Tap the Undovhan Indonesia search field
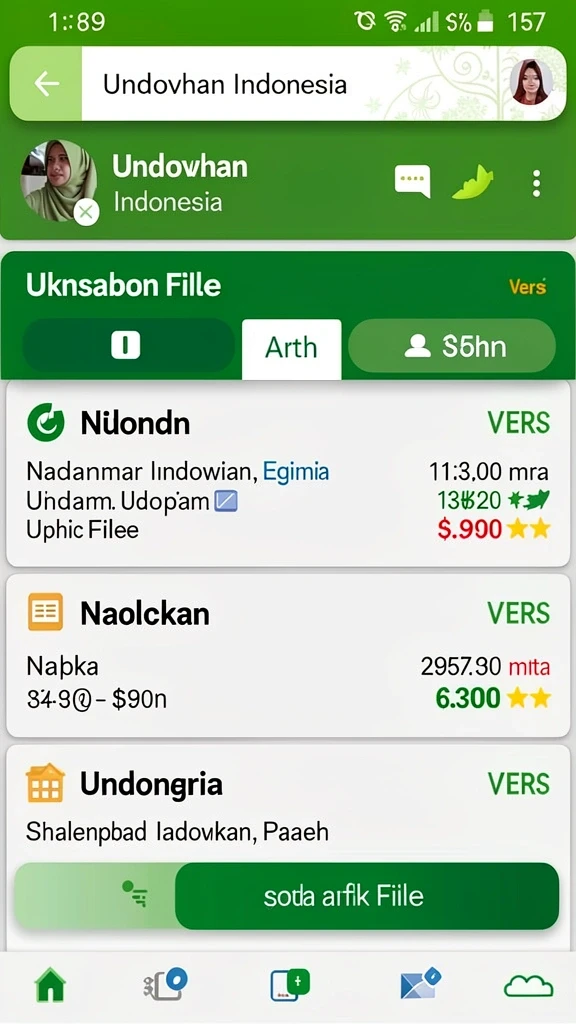The height and width of the screenshot is (1024, 576). (x=294, y=84)
